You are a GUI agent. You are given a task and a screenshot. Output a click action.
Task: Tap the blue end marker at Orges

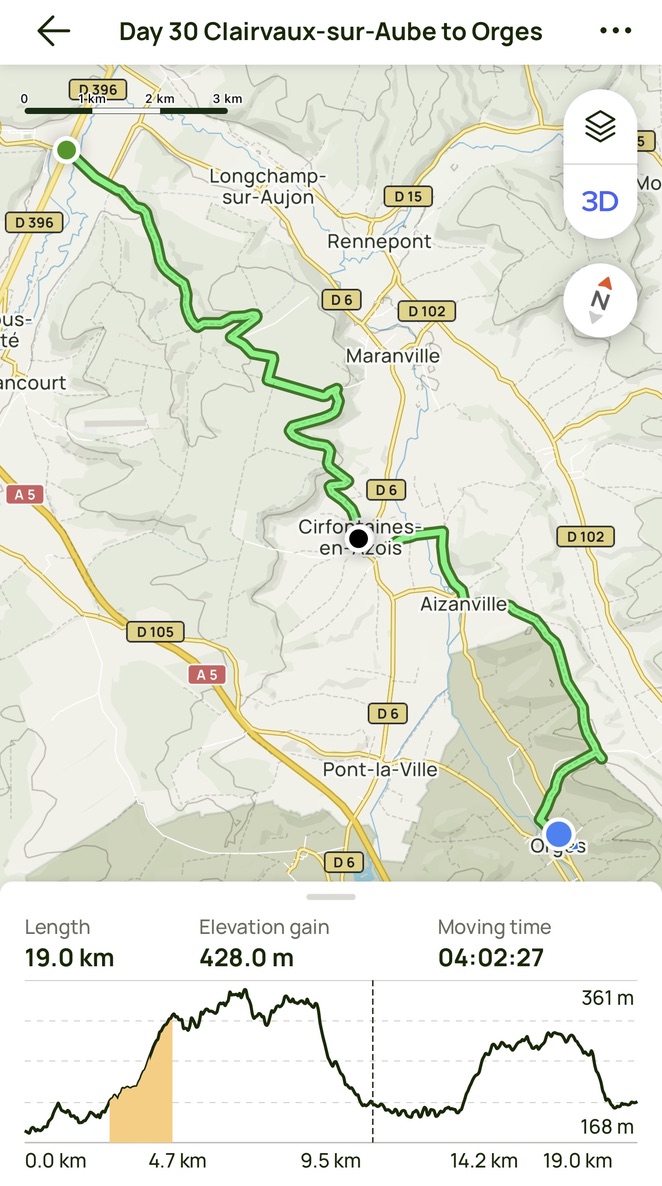point(559,832)
